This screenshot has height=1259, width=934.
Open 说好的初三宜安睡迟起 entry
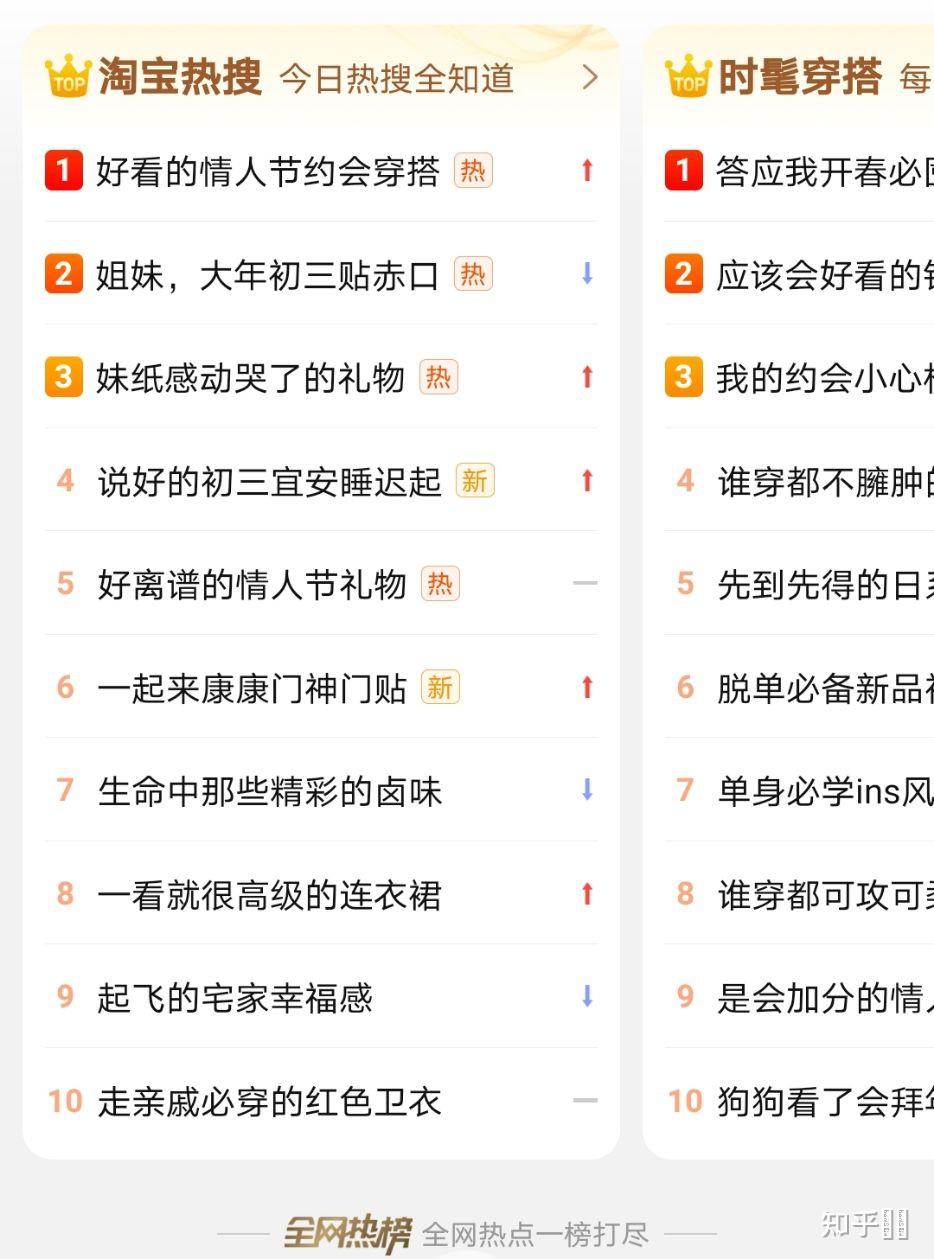click(268, 482)
